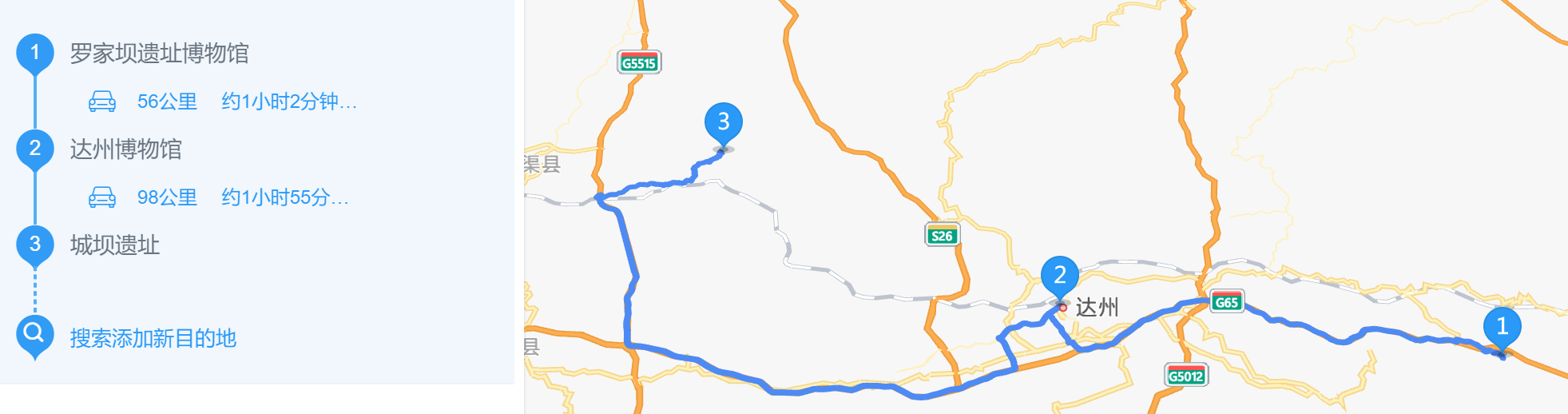Screen dimensions: 1568x414
Task: View the 56公里 driving segment details
Action: point(222,102)
